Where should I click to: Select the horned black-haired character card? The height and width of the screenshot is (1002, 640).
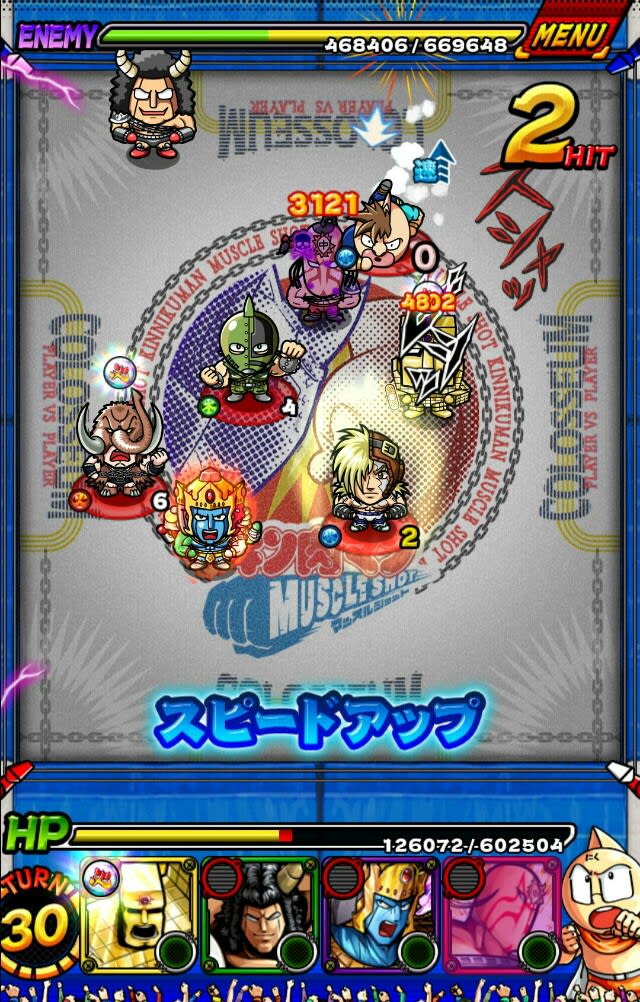point(259,916)
